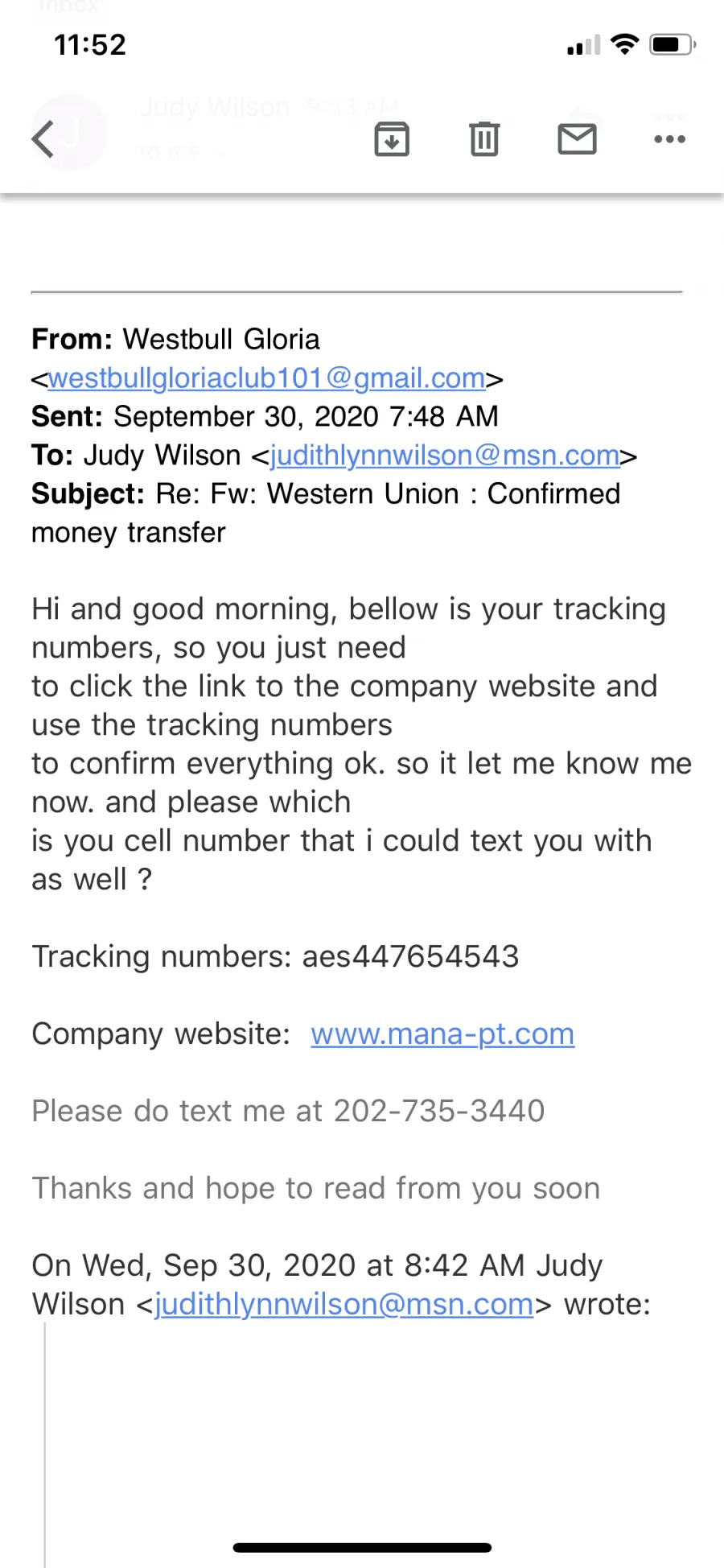Tap judithlynnwilson@msn.com in the To line
The width and height of the screenshot is (724, 1568).
click(x=445, y=456)
